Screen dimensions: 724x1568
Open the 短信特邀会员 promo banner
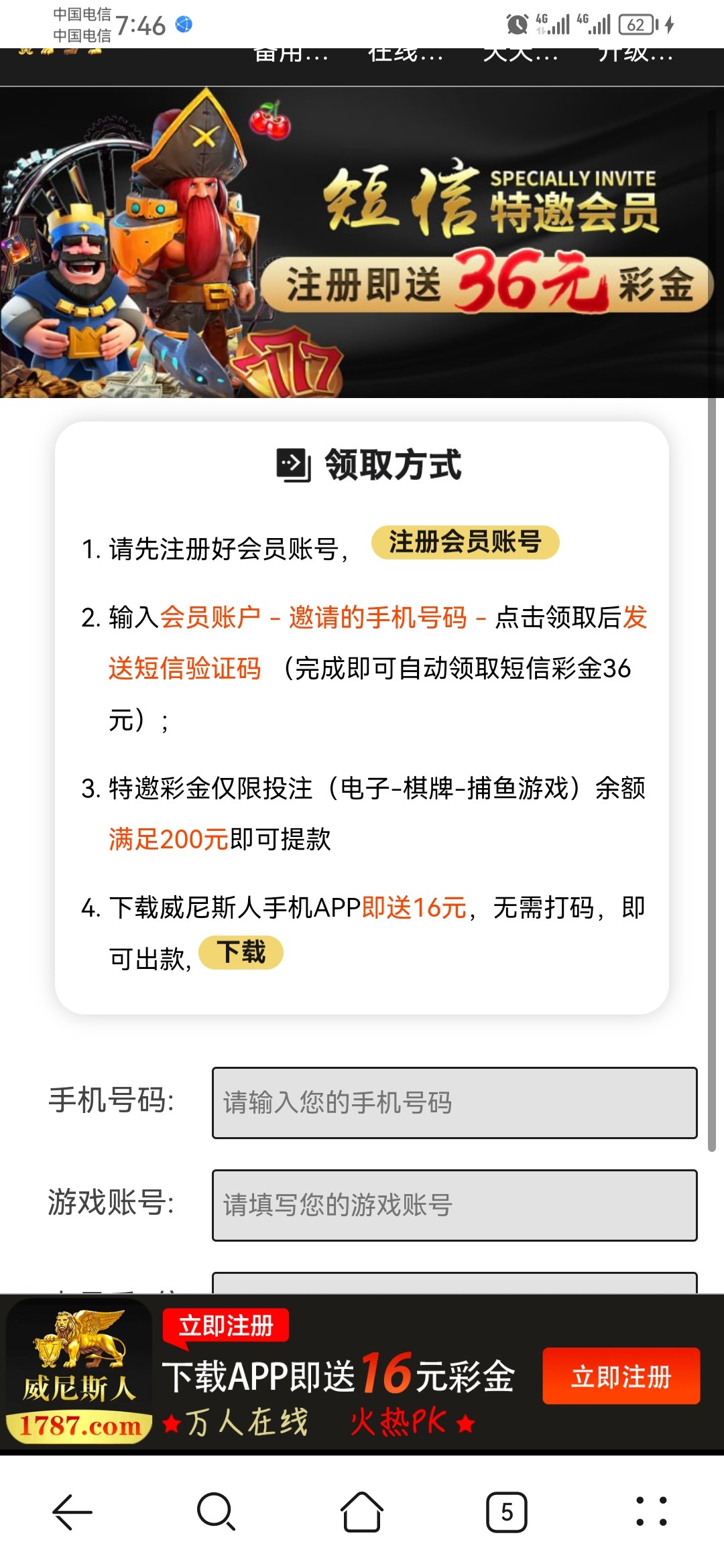pyautogui.click(x=362, y=243)
